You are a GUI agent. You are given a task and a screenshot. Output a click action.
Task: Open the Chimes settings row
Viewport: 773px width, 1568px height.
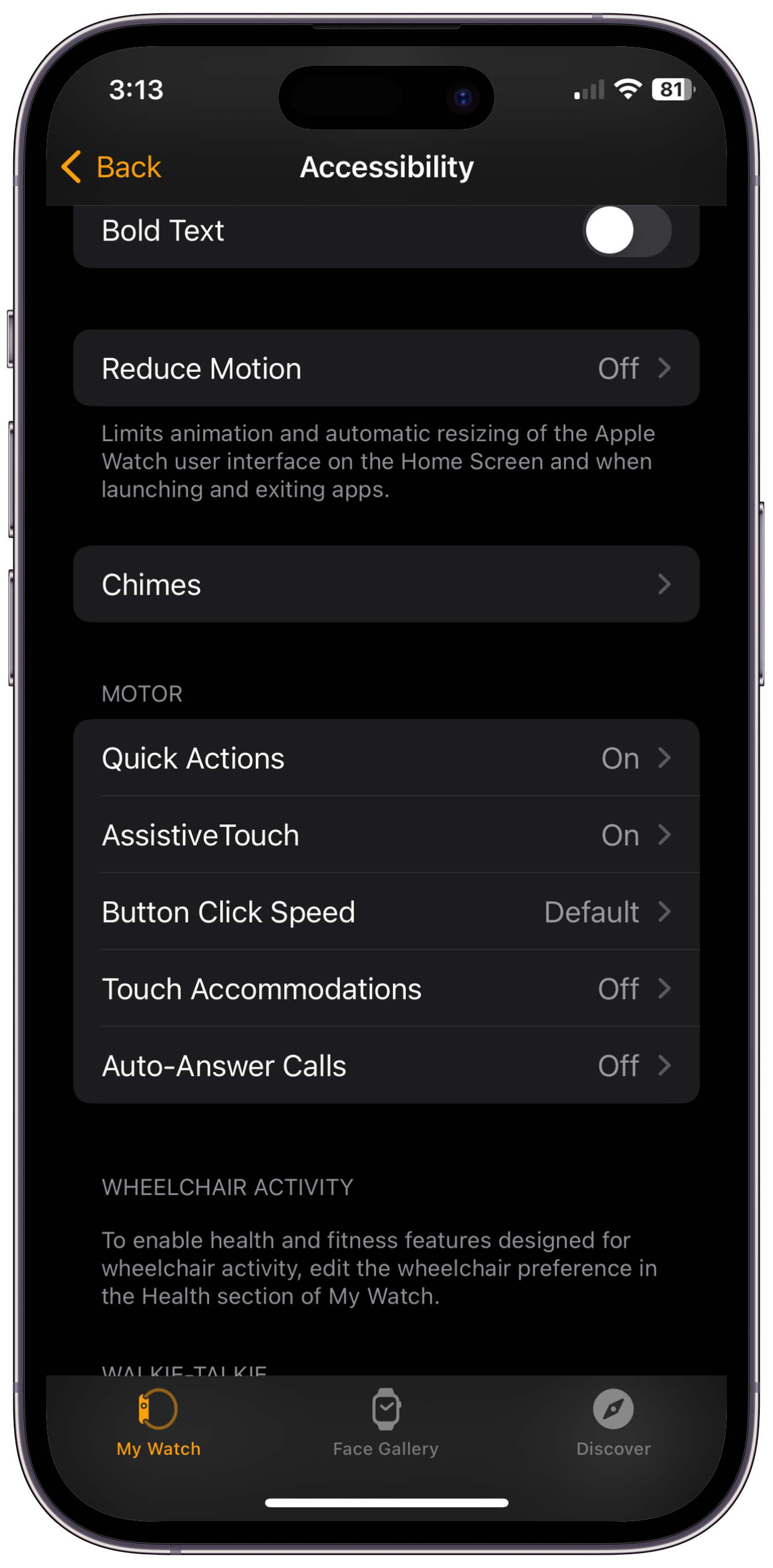tap(386, 584)
